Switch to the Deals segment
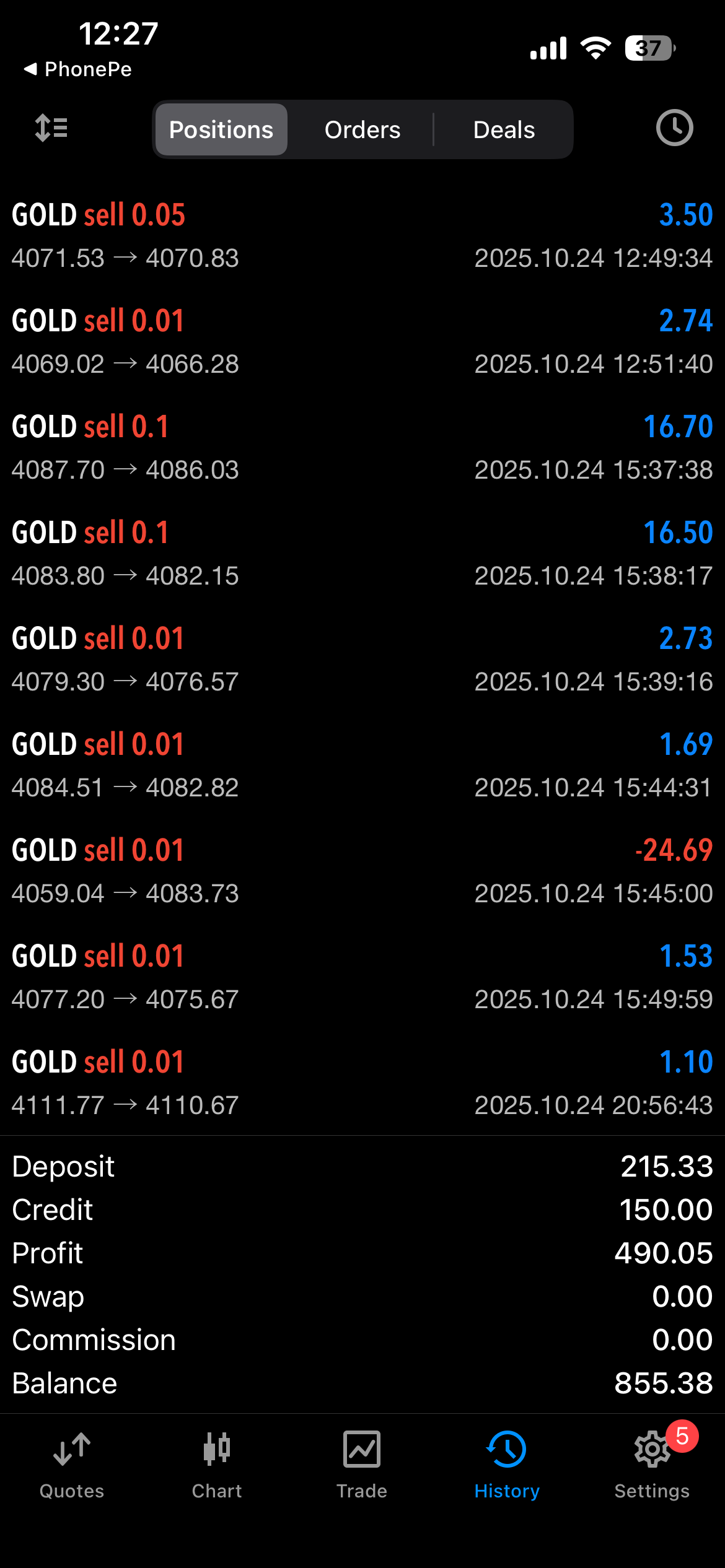 click(504, 130)
